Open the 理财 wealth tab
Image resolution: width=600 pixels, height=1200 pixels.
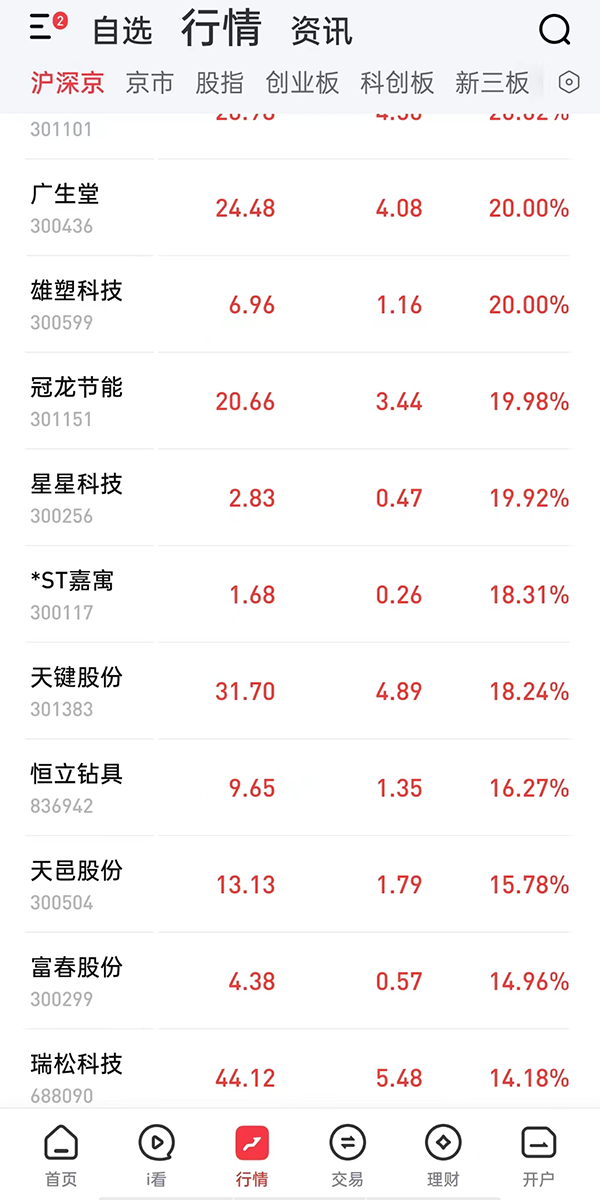[x=443, y=1156]
